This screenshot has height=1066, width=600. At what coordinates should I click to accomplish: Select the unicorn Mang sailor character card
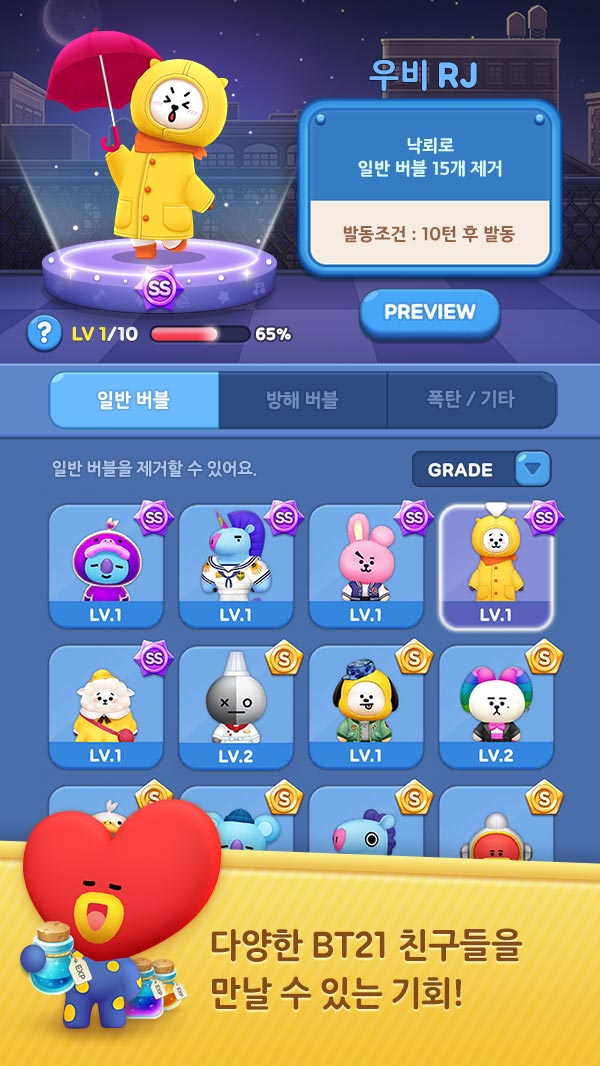236,566
